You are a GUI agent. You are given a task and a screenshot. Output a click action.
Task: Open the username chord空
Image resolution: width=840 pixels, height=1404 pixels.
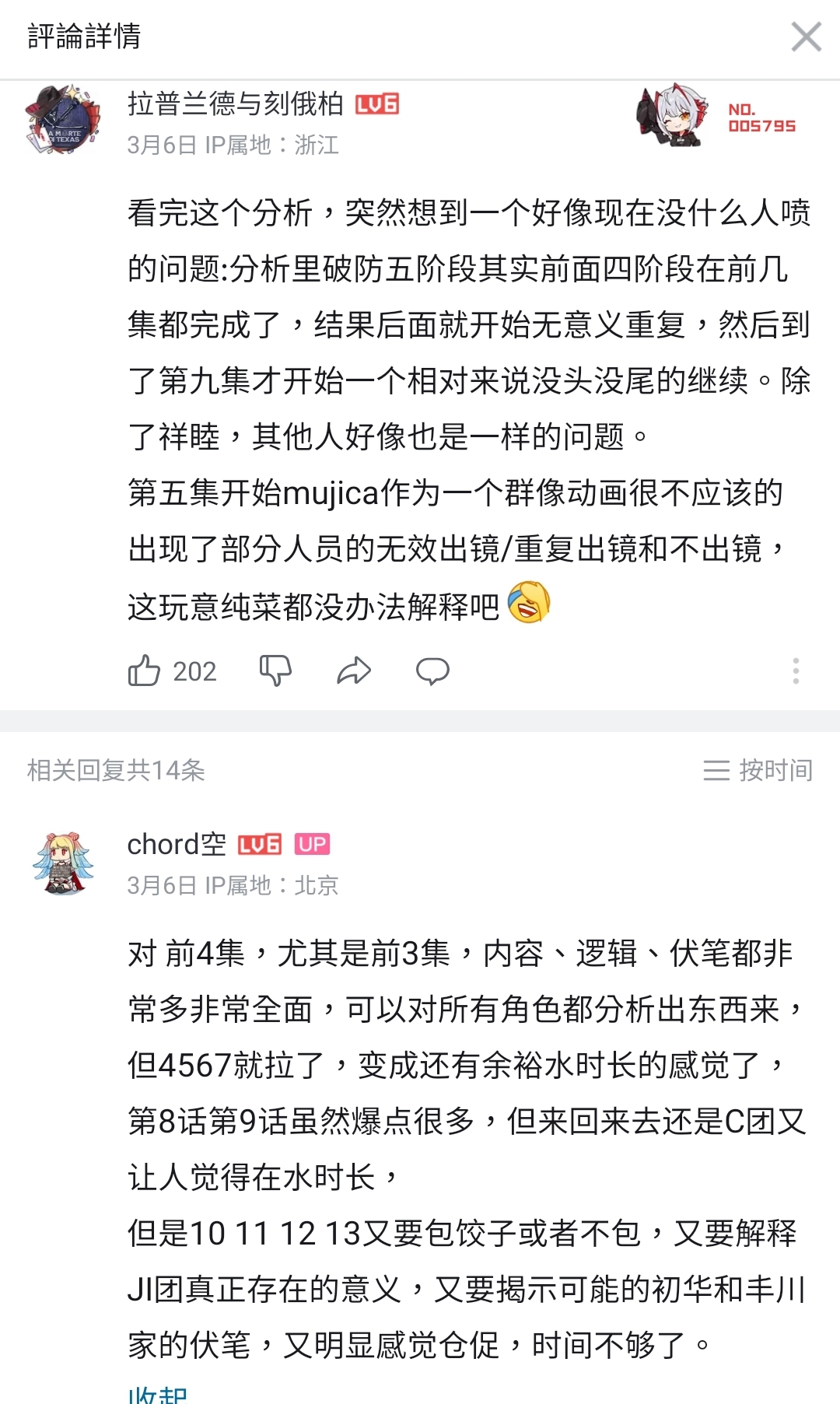(x=177, y=844)
